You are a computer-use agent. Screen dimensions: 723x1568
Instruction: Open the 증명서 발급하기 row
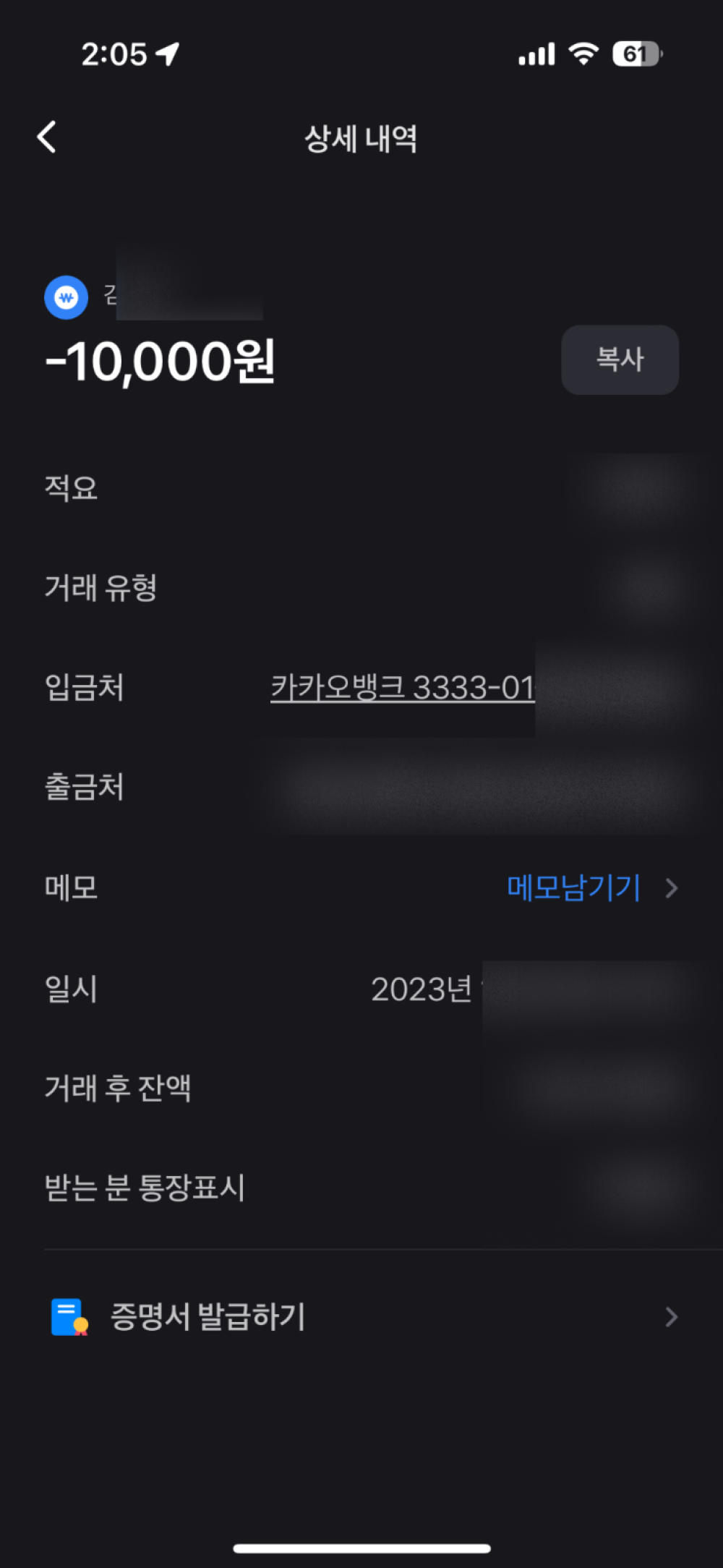361,1316
